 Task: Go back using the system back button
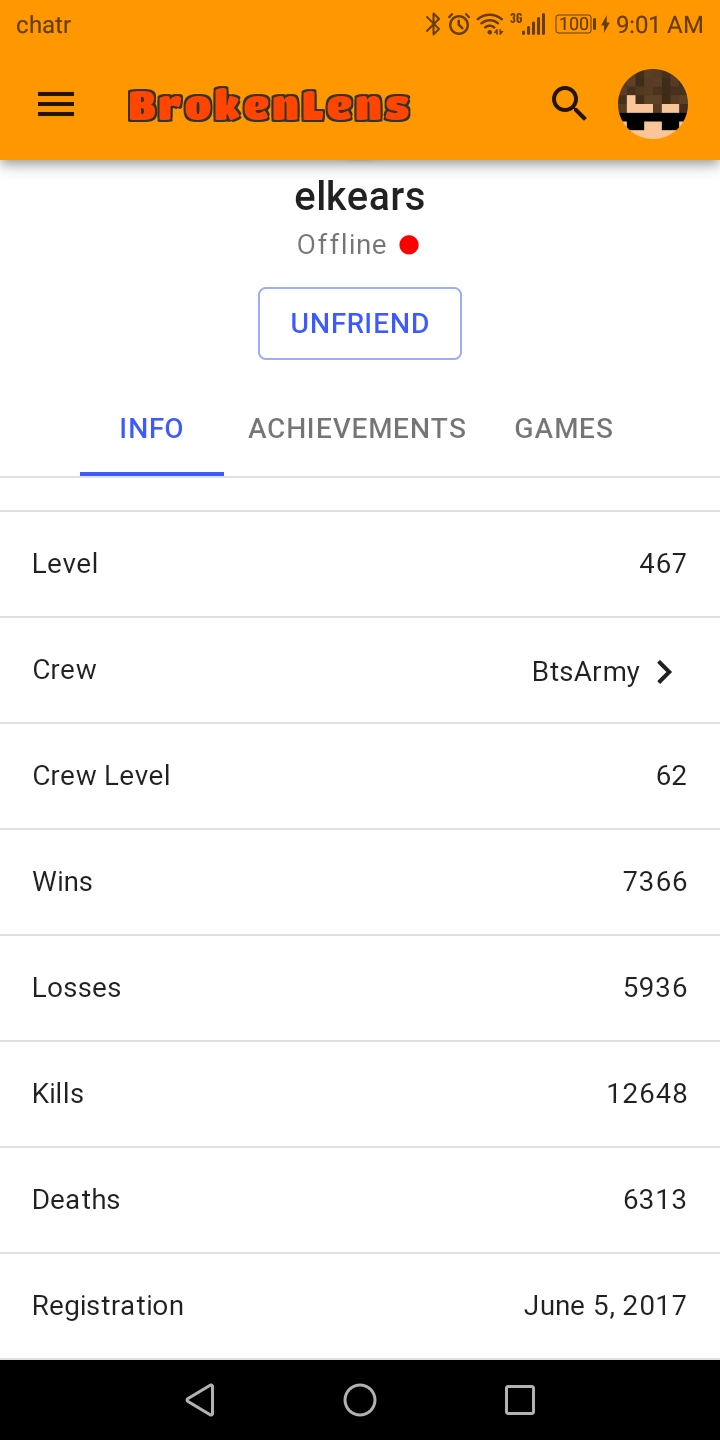point(200,1400)
